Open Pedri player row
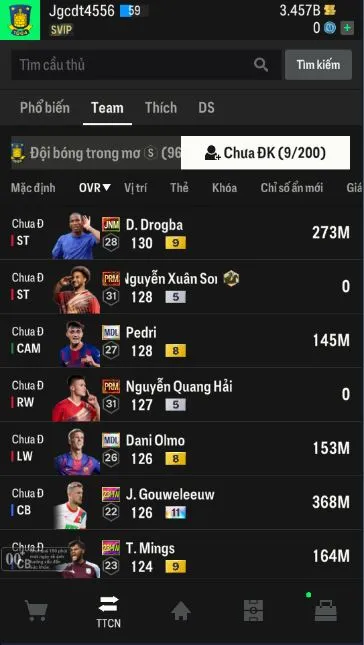The height and width of the screenshot is (645, 364). click(182, 341)
